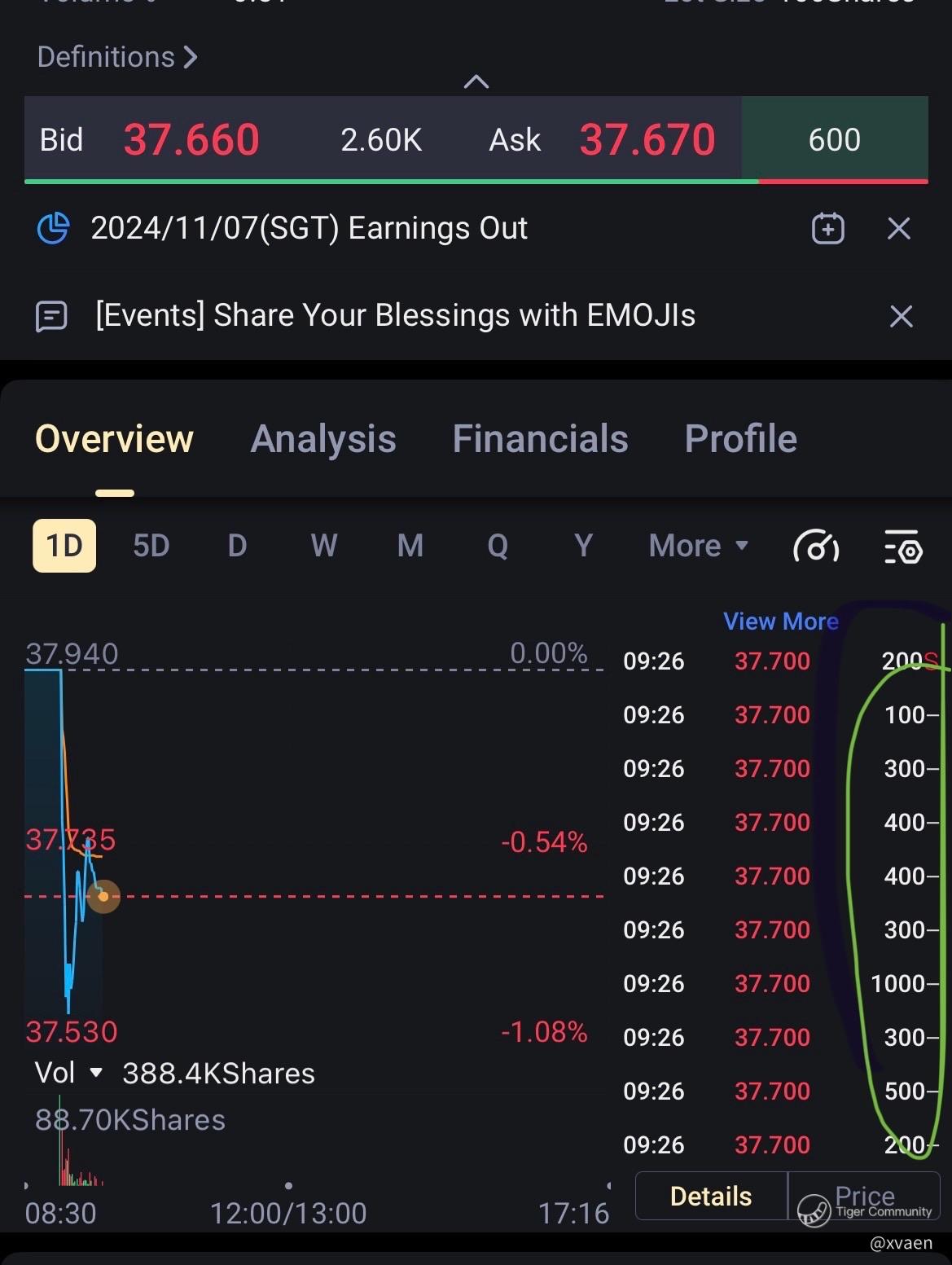Tap View More trades link
This screenshot has height=1265, width=952.
point(780,622)
